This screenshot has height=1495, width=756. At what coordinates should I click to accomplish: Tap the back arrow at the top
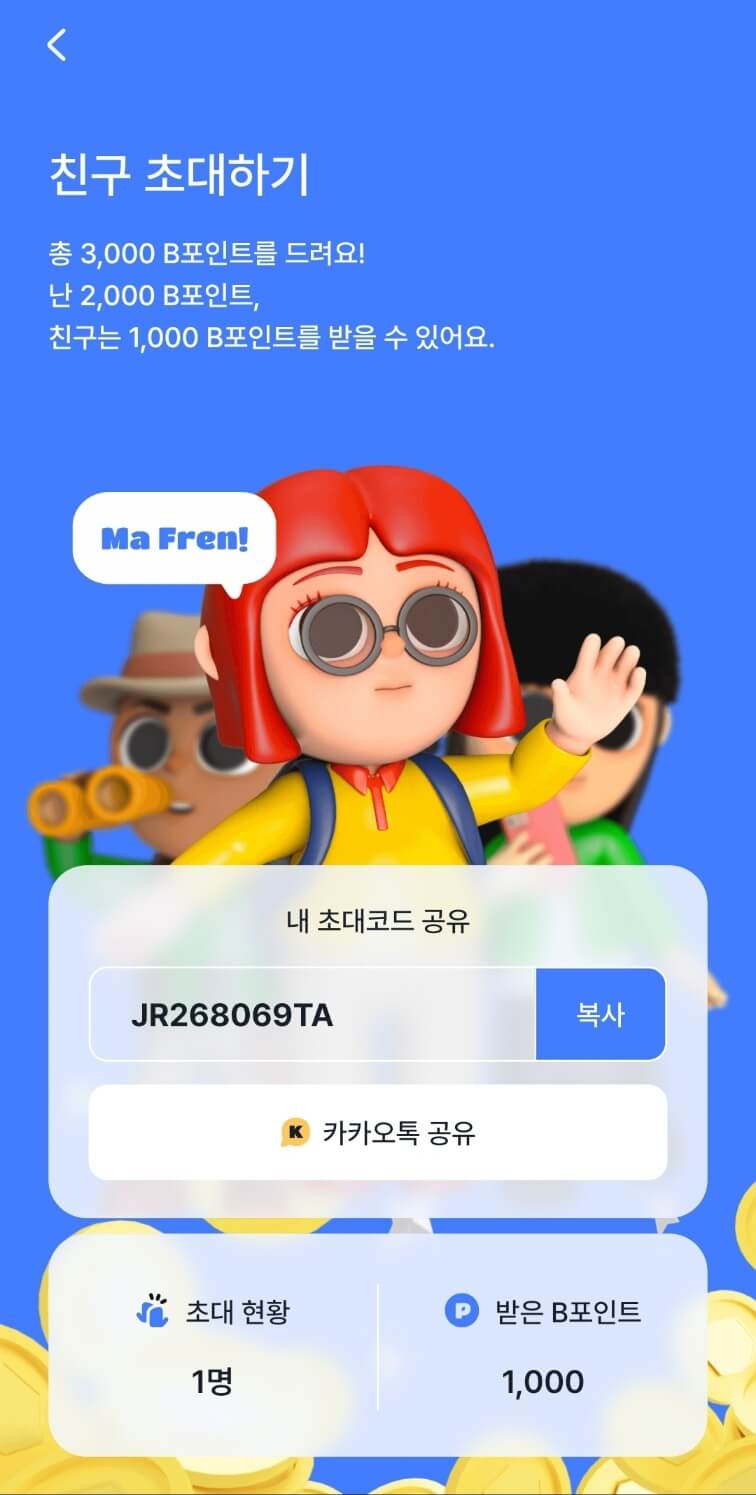point(56,45)
